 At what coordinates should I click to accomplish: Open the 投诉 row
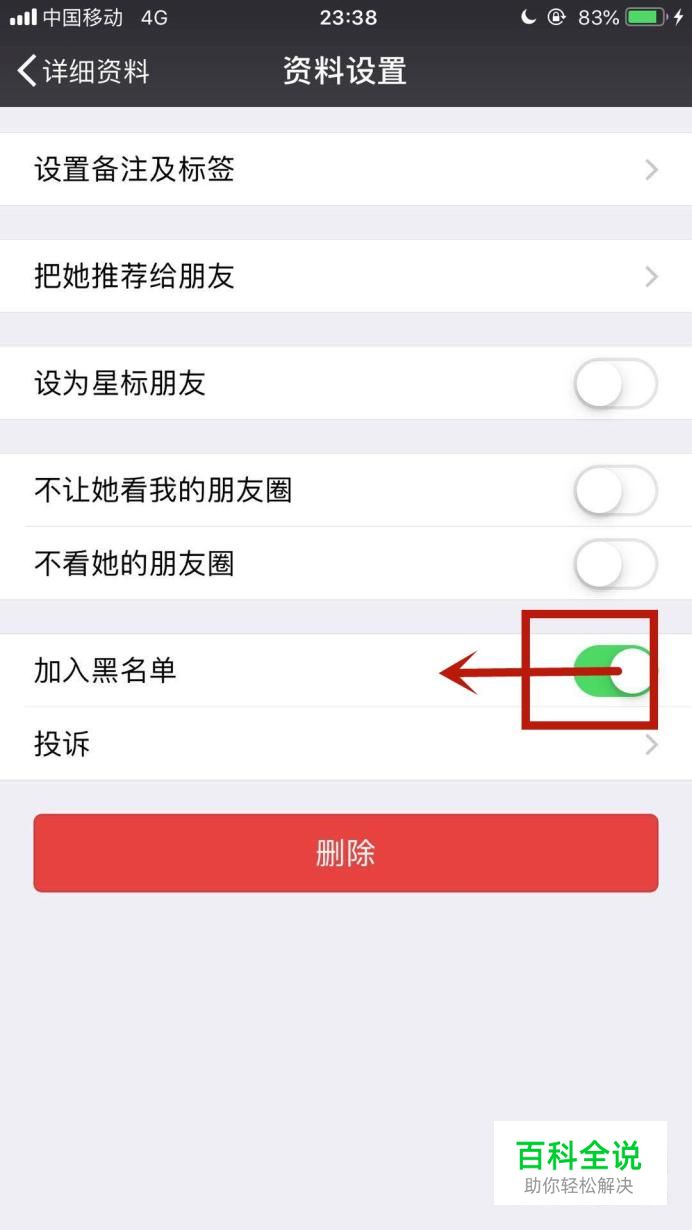click(x=345, y=744)
